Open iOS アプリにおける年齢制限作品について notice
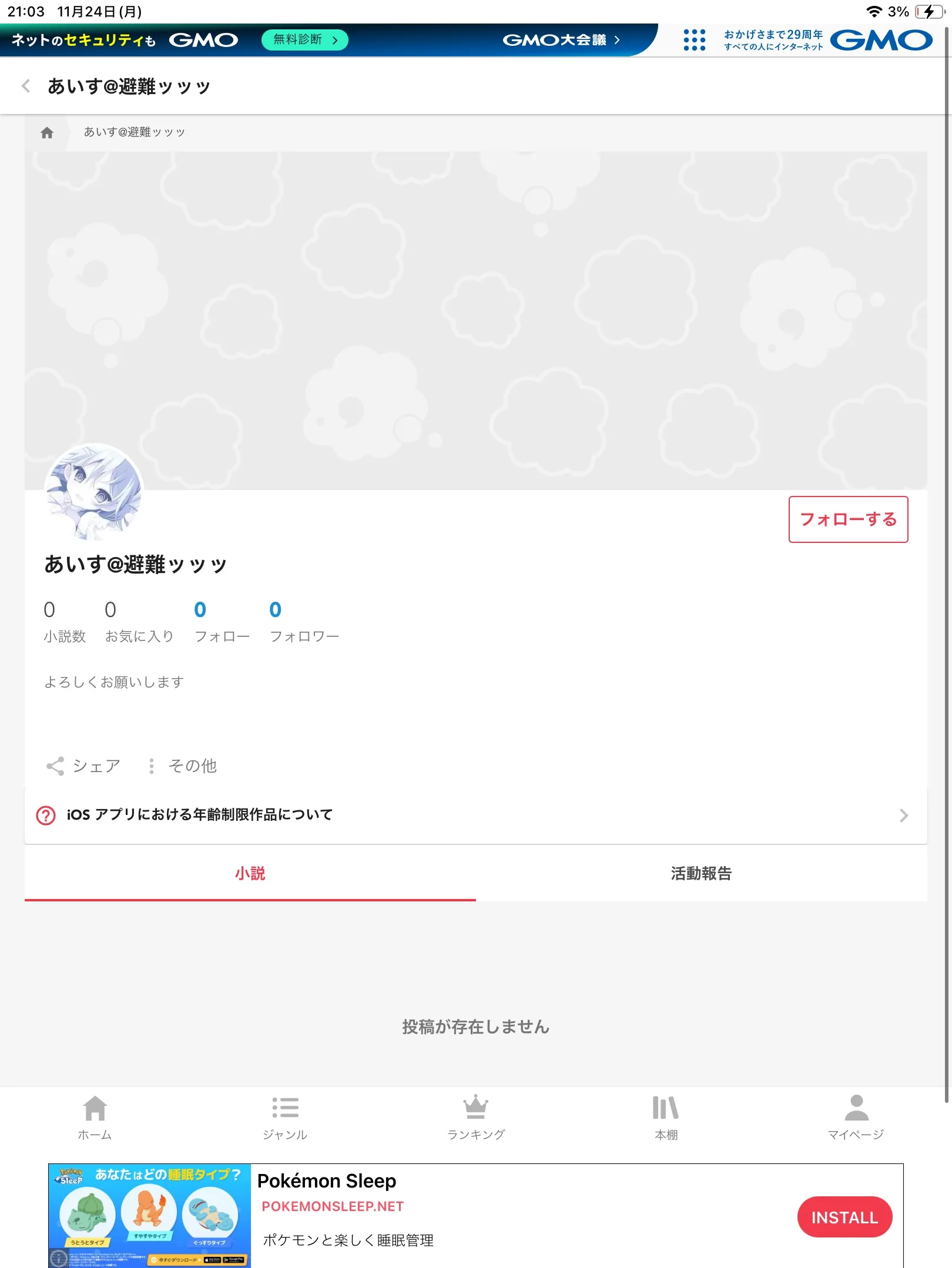Screen dimensions: 952x1268 (x=475, y=815)
